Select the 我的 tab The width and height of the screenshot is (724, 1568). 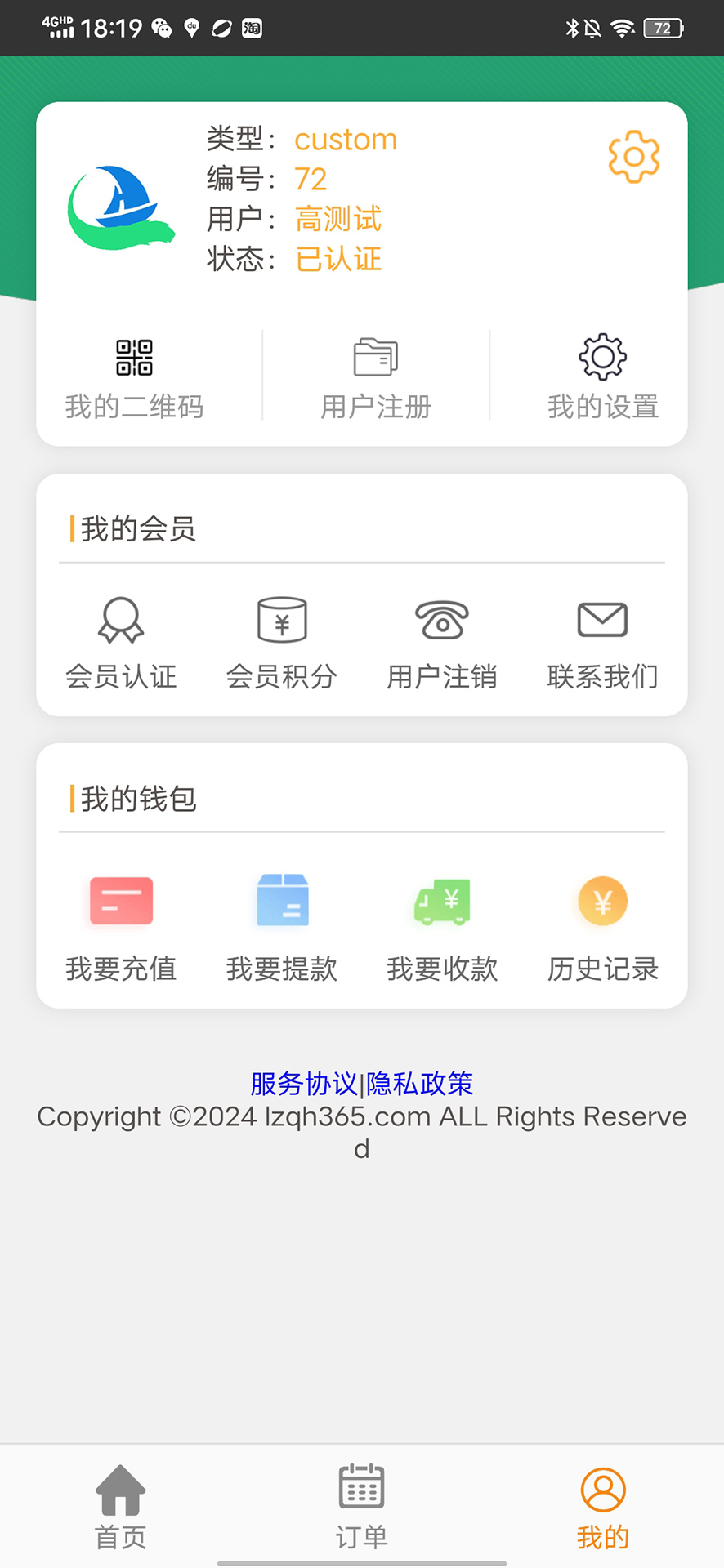coord(603,1506)
